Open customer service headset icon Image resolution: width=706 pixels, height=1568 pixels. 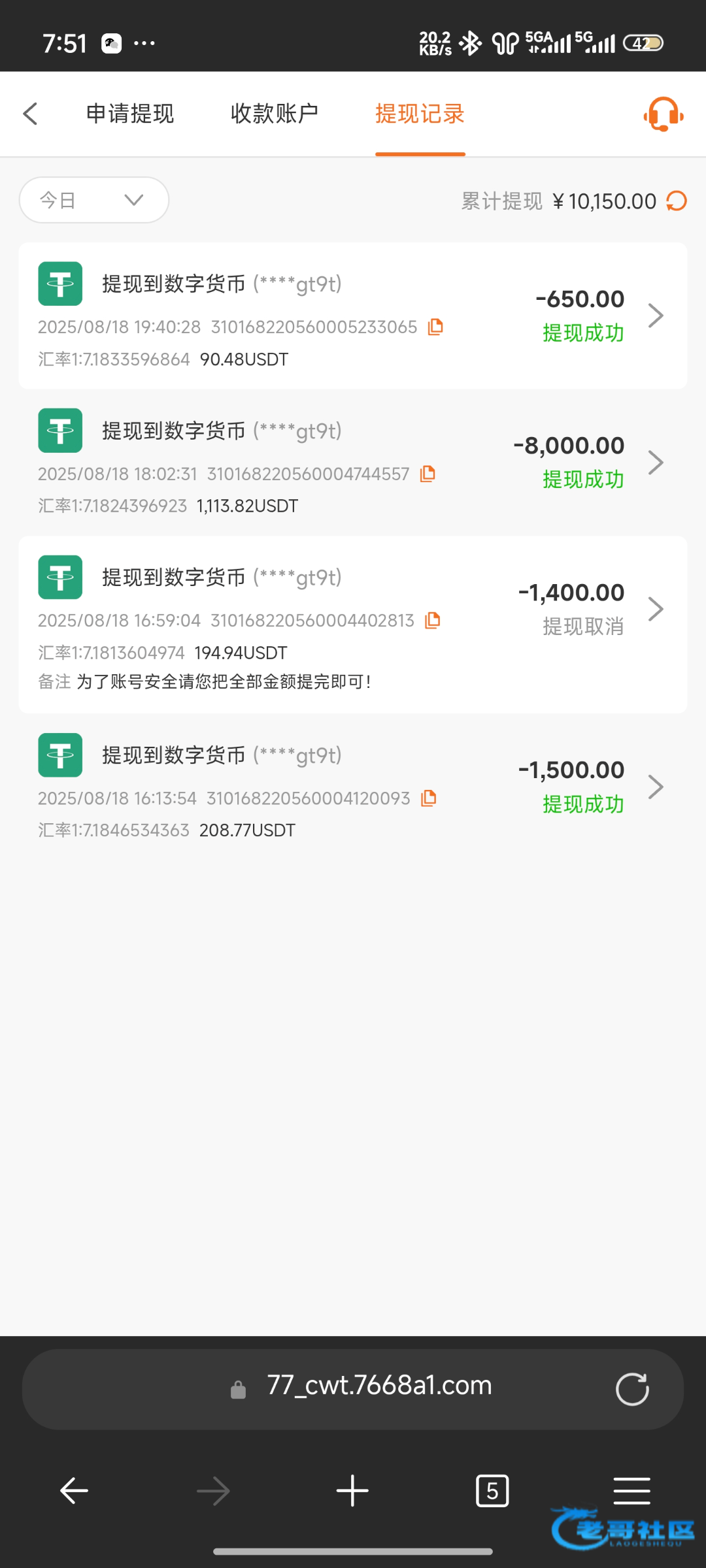(664, 114)
